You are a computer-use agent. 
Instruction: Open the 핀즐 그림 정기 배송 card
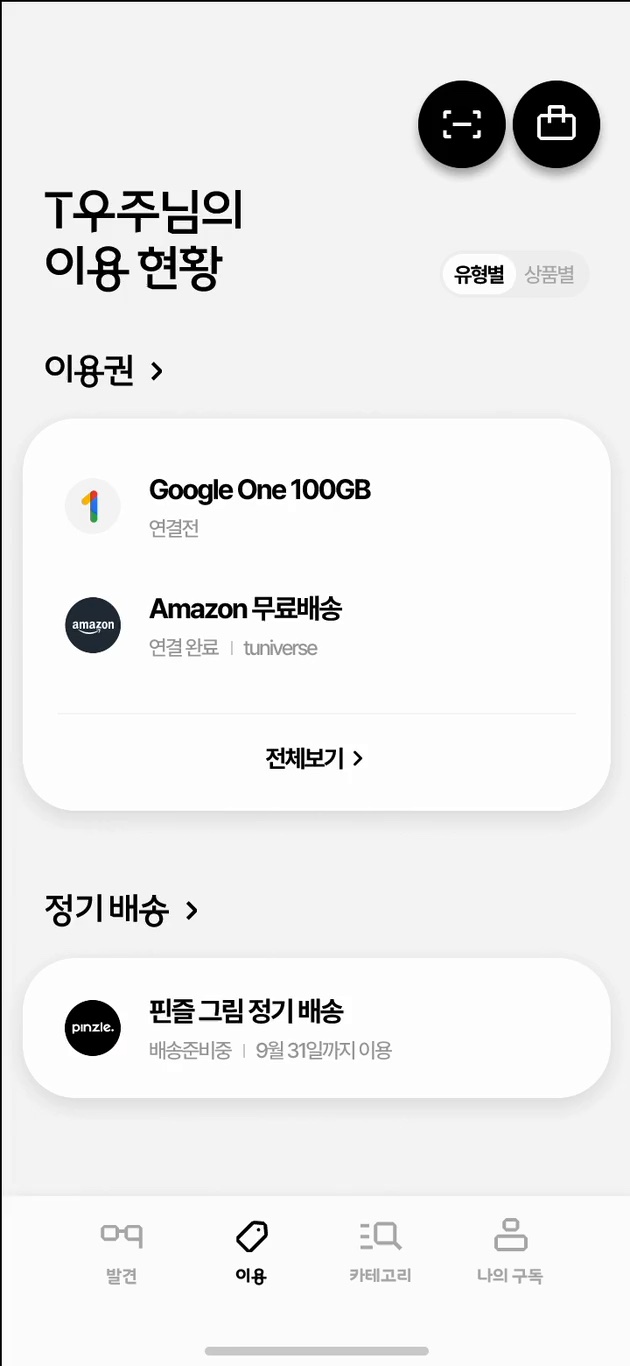pos(315,1027)
